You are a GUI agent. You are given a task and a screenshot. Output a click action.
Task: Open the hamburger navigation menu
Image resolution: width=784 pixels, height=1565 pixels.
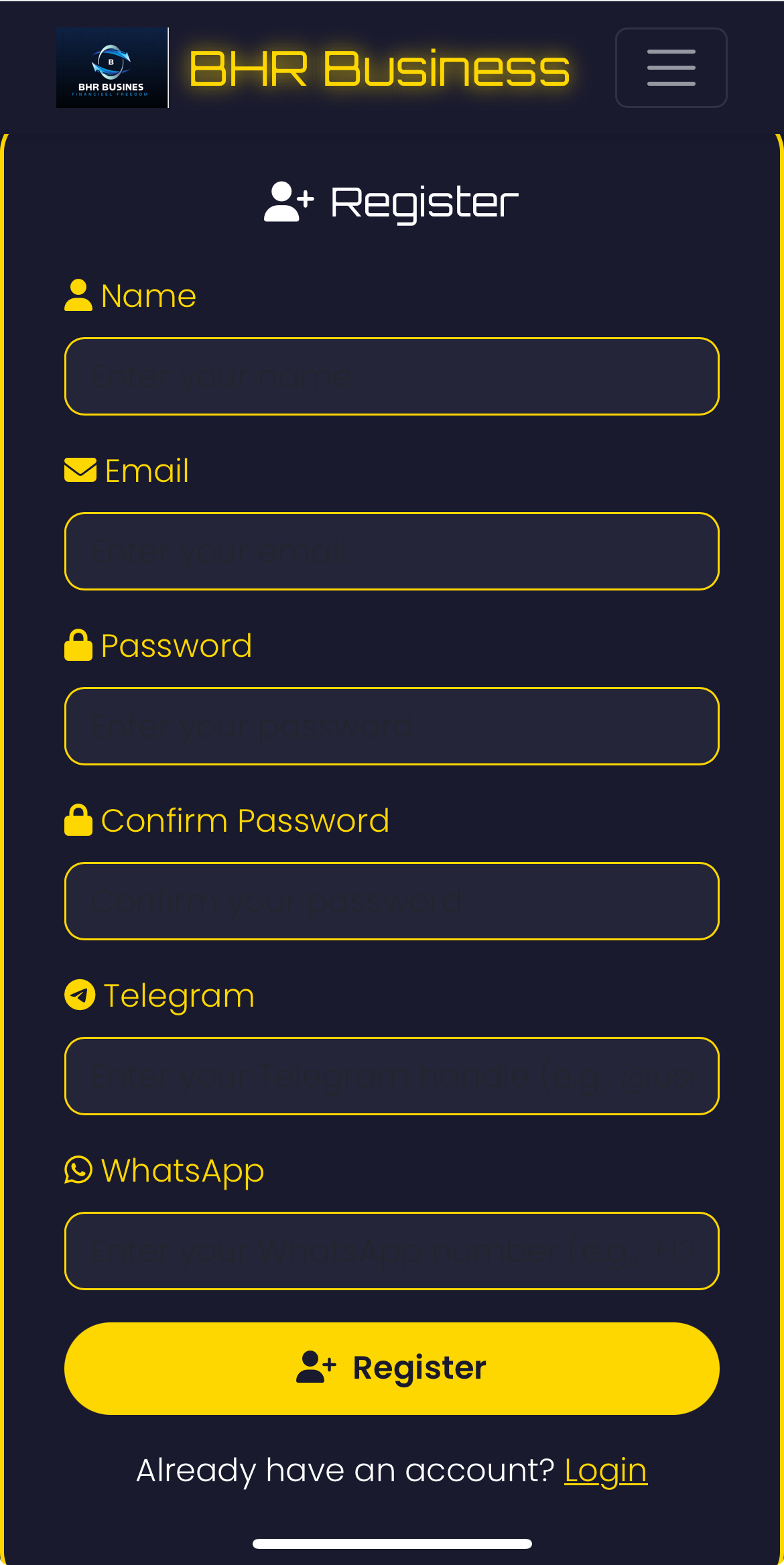pos(671,68)
